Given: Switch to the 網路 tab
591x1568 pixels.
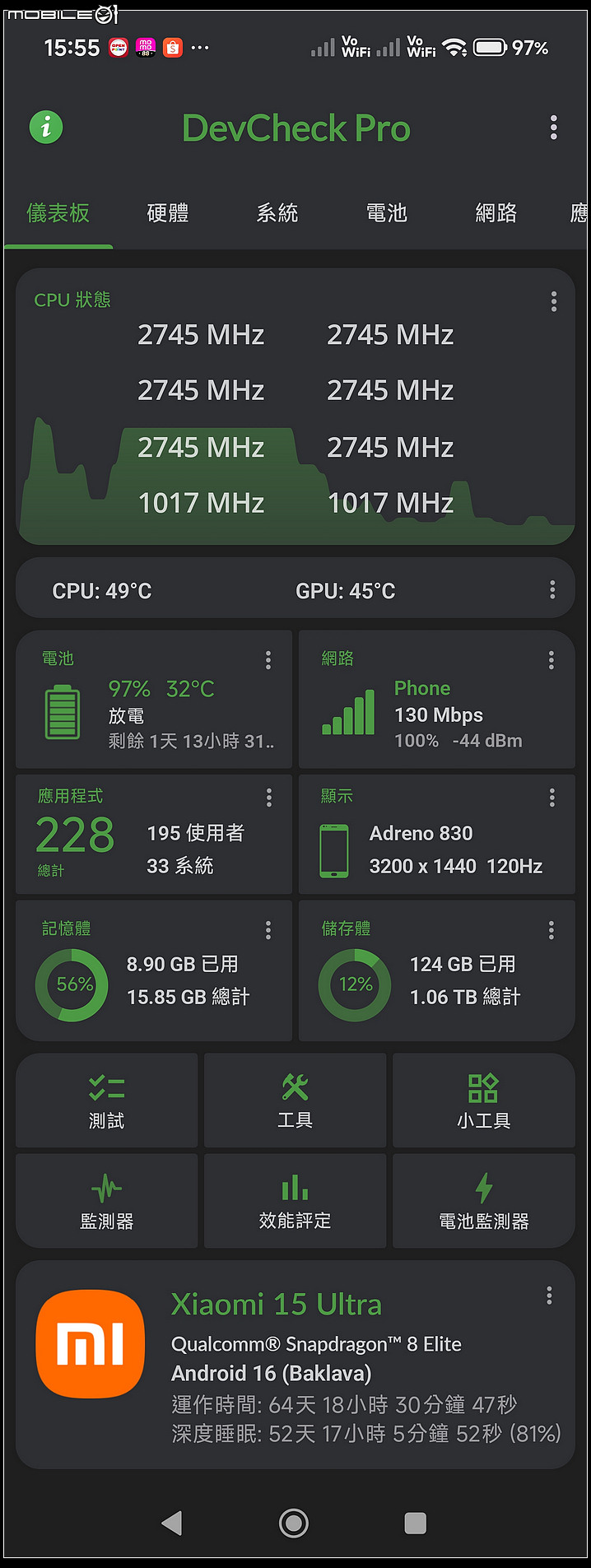Looking at the screenshot, I should coord(496,213).
